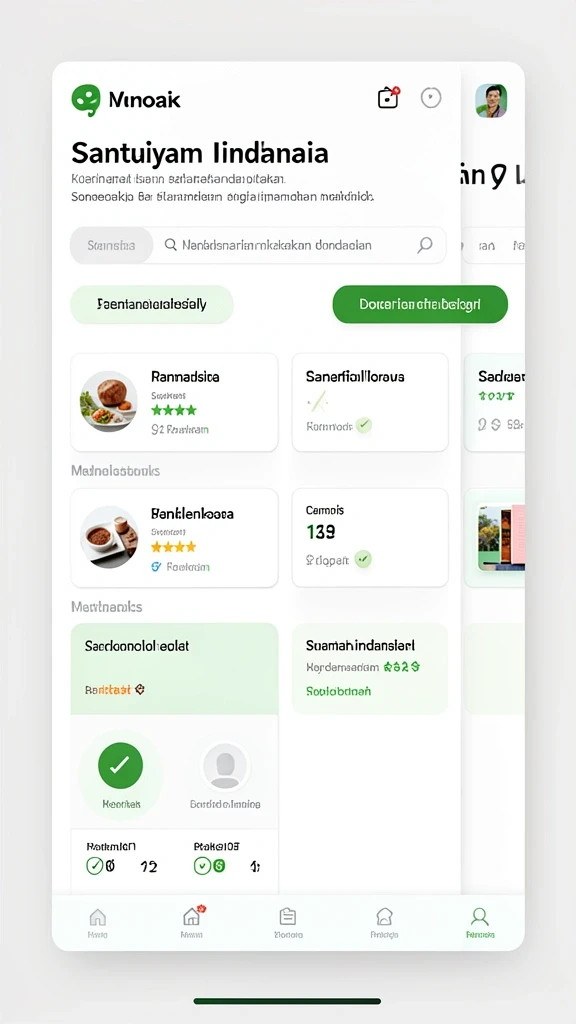Select the gray chip left of search
Image resolution: width=576 pixels, height=1024 pixels.
click(x=111, y=246)
